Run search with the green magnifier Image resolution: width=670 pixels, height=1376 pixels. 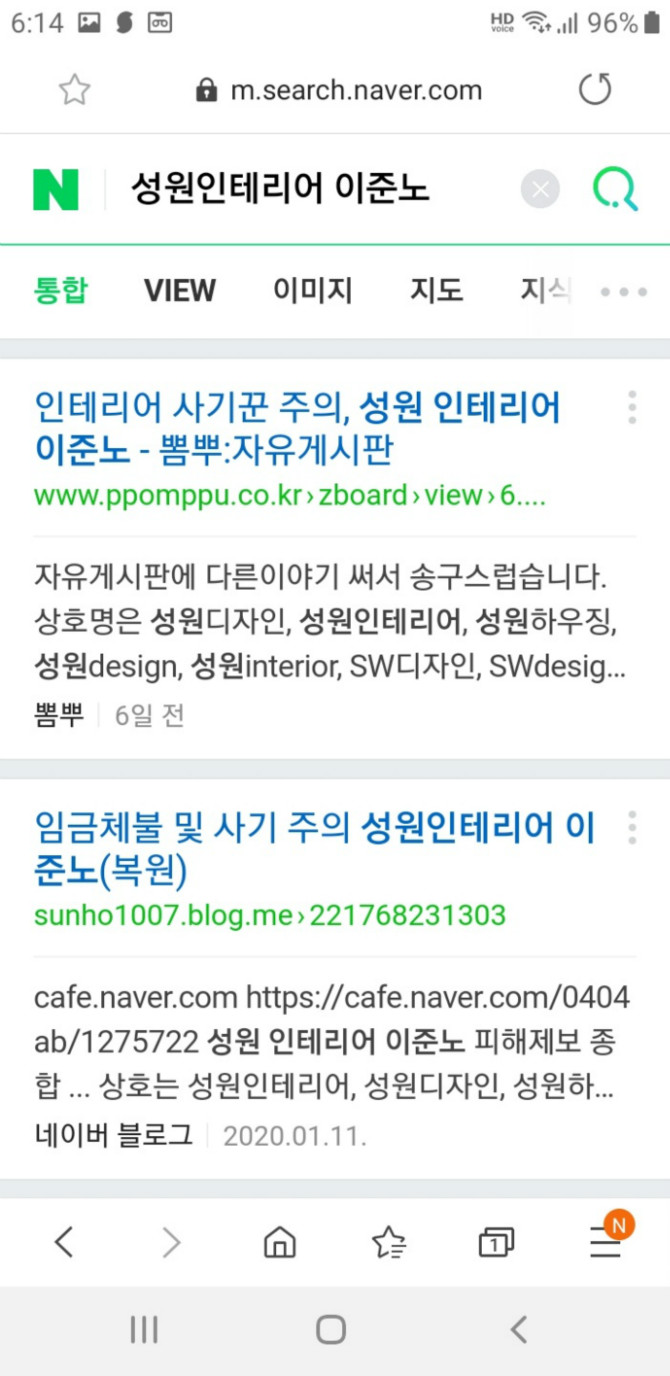[x=614, y=189]
